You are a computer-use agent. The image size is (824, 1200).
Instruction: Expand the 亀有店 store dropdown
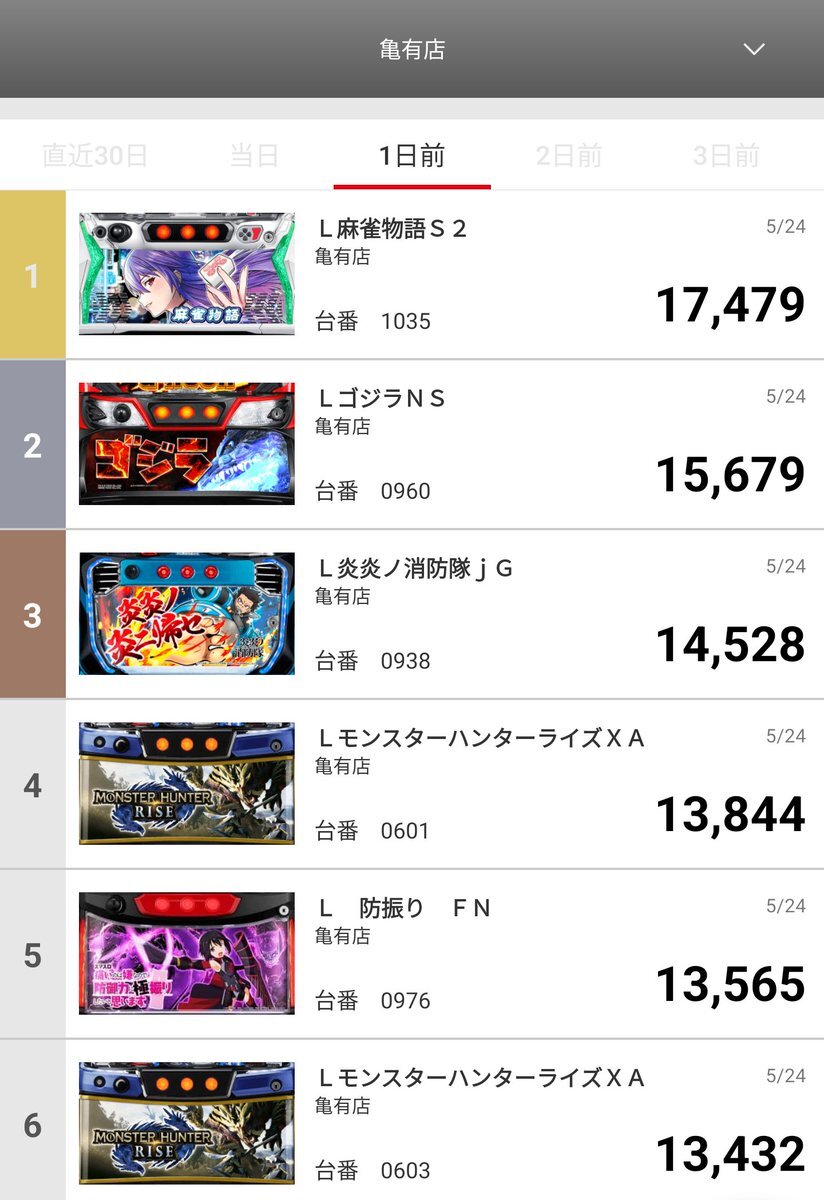click(753, 49)
